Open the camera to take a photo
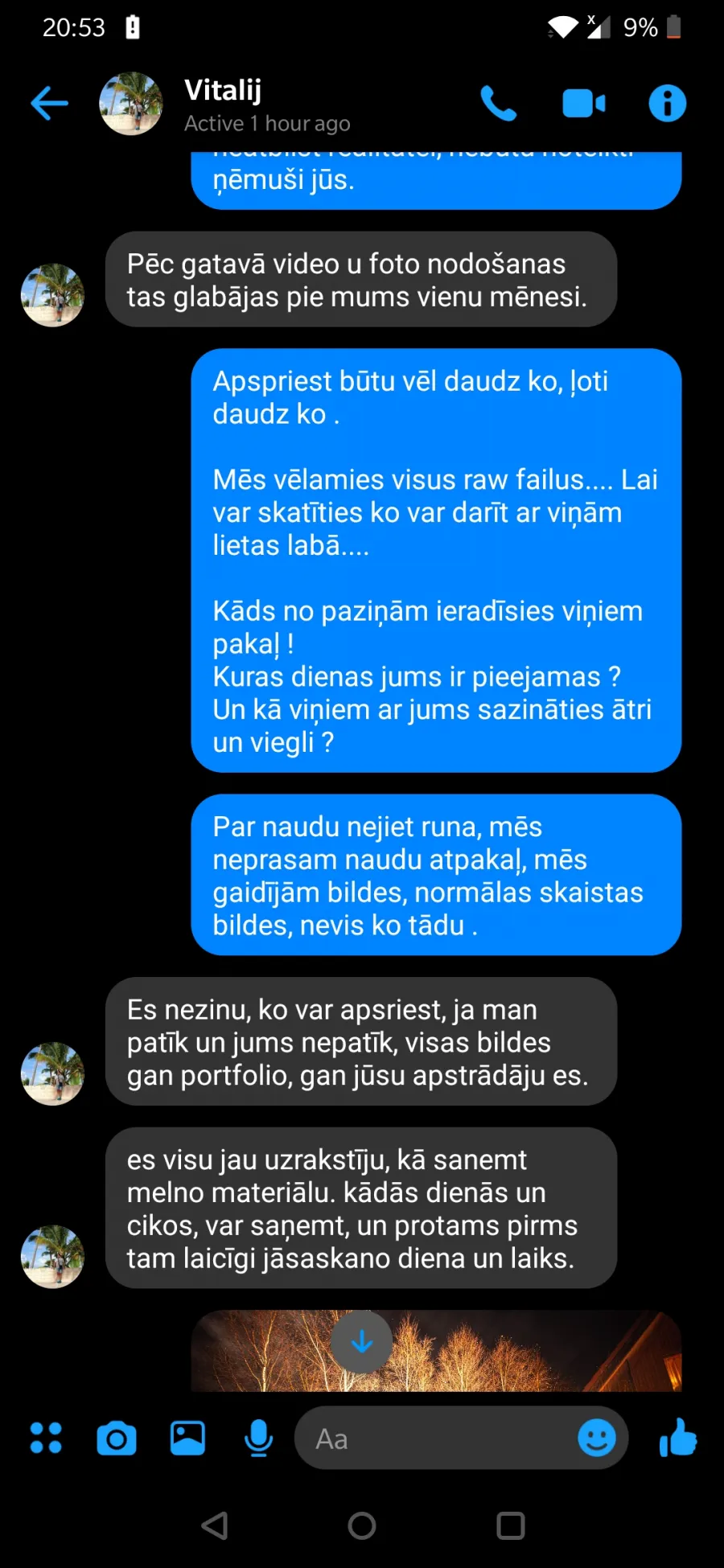The height and width of the screenshot is (1568, 724). (x=117, y=1438)
